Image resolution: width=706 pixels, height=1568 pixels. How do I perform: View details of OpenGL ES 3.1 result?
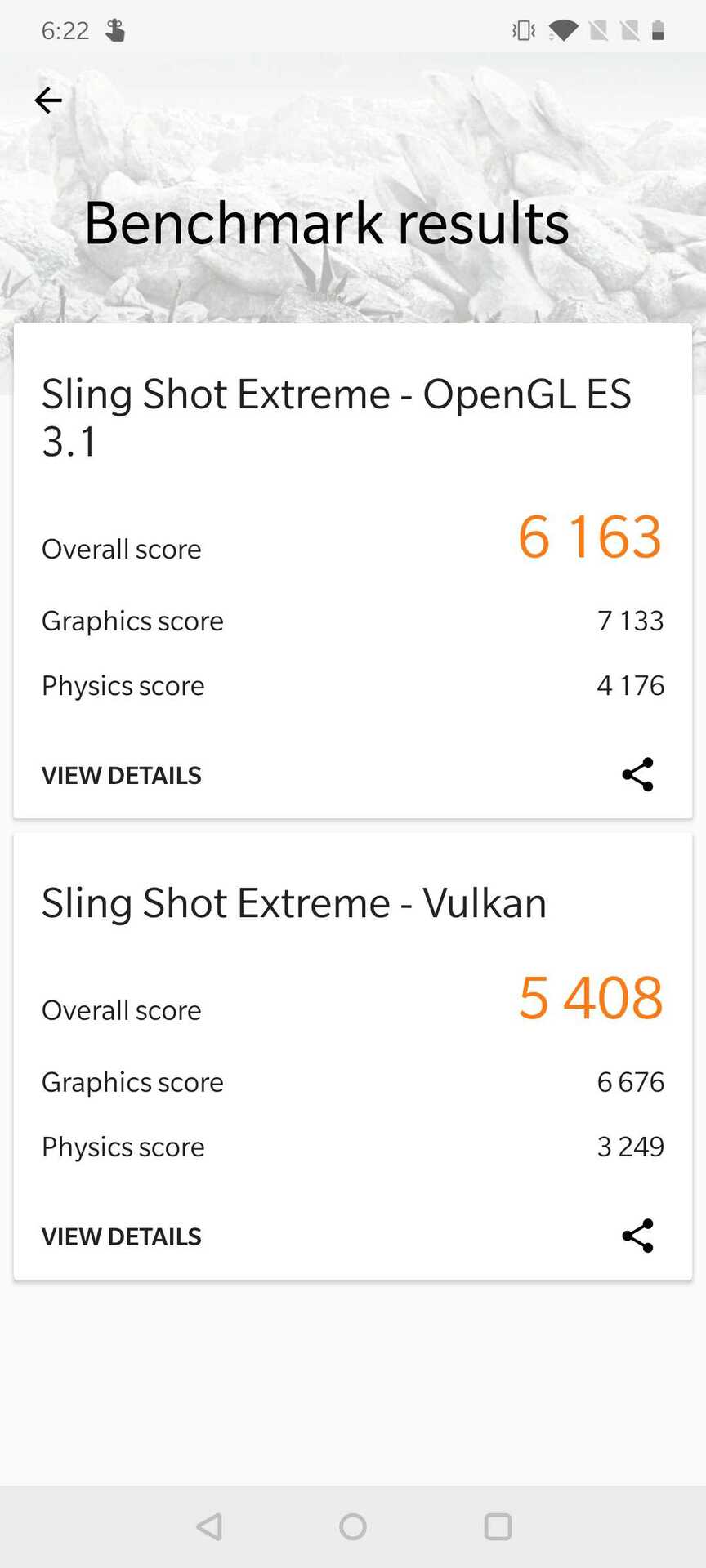coord(121,775)
